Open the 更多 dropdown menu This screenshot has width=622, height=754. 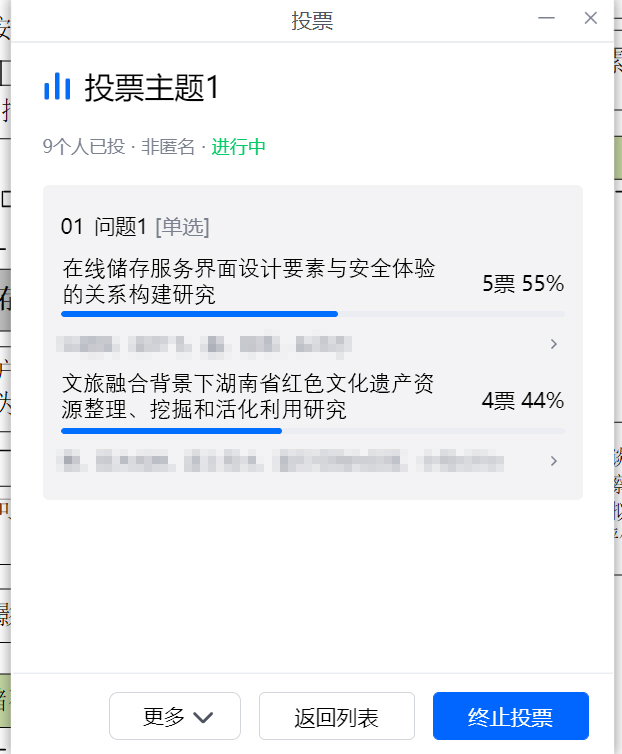point(175,717)
